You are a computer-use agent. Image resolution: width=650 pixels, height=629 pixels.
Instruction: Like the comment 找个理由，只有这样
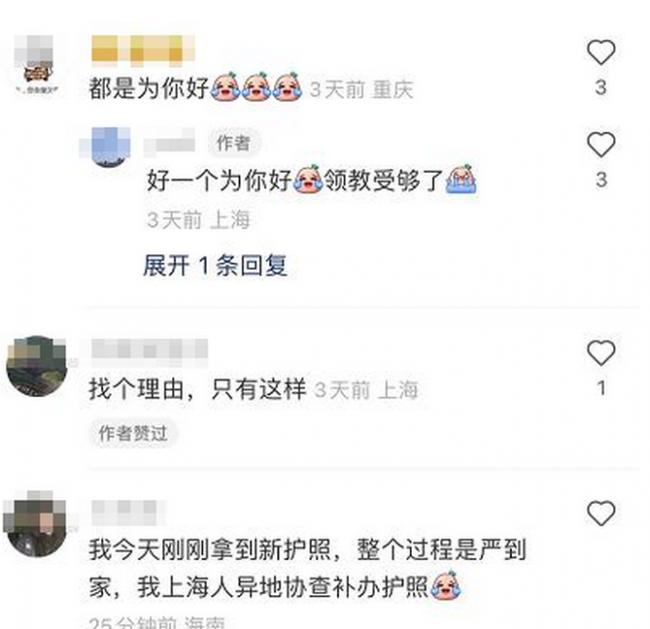pos(600,353)
